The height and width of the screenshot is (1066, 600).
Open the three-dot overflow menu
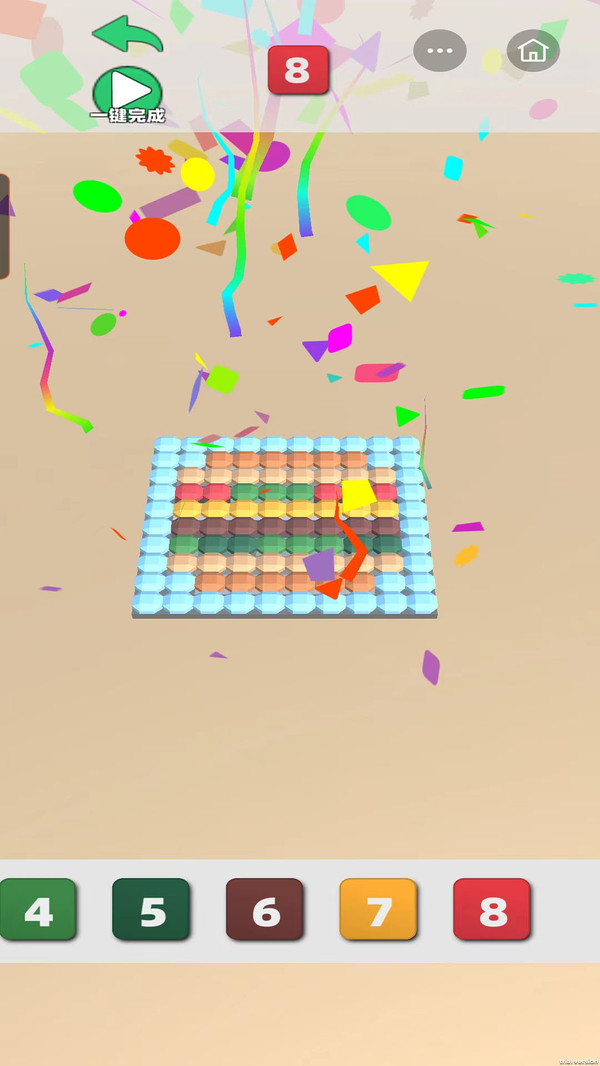coord(440,50)
